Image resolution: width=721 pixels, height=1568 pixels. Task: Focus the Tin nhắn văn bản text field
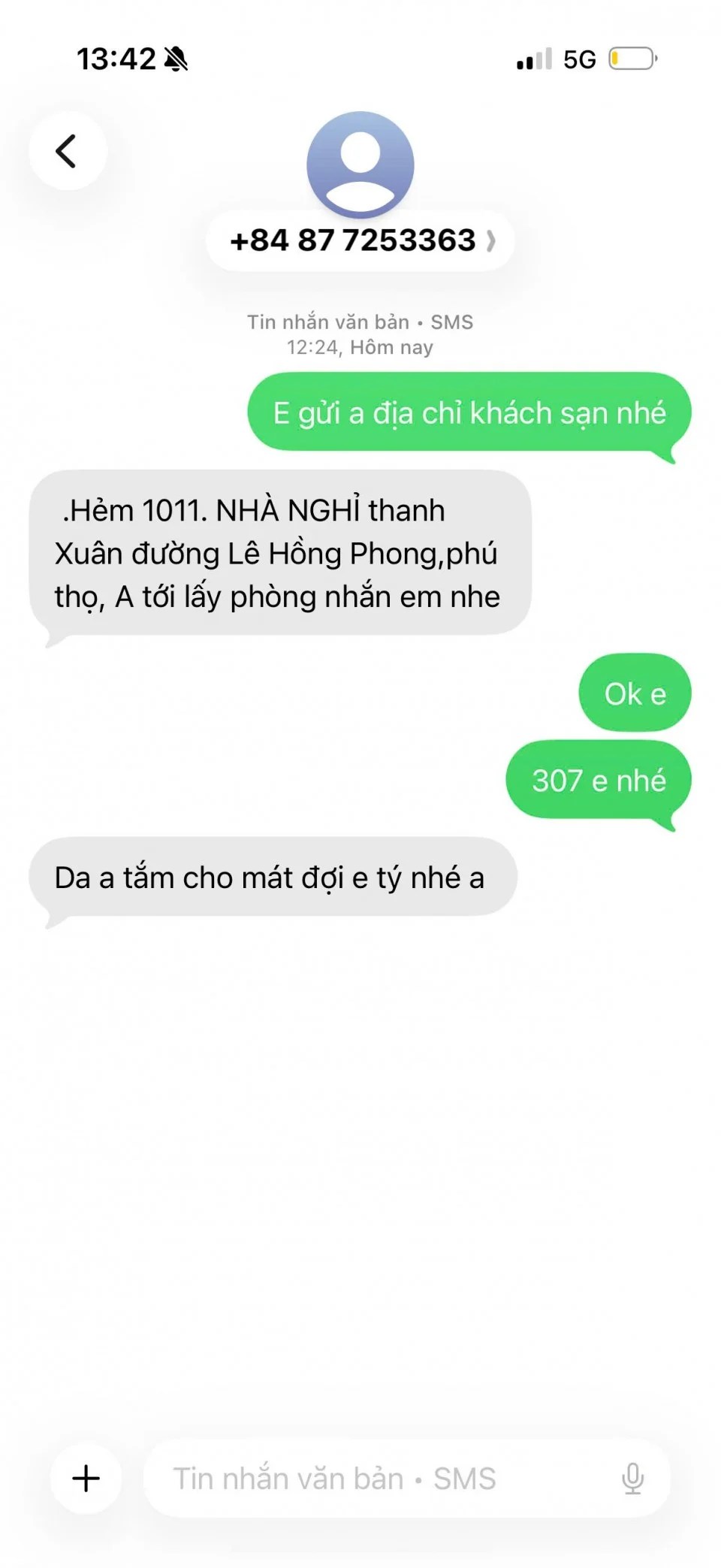point(376,1478)
